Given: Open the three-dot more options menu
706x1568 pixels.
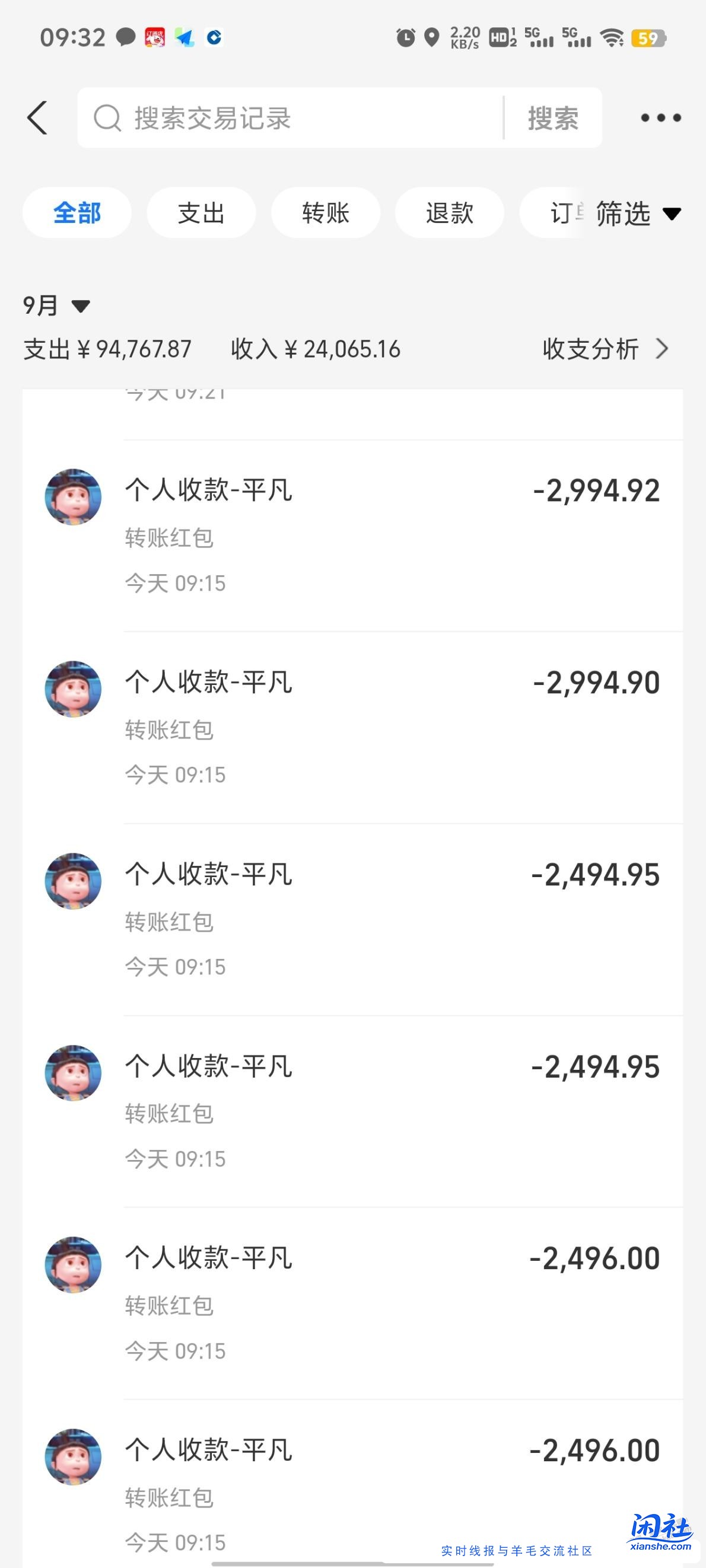Looking at the screenshot, I should (x=661, y=117).
